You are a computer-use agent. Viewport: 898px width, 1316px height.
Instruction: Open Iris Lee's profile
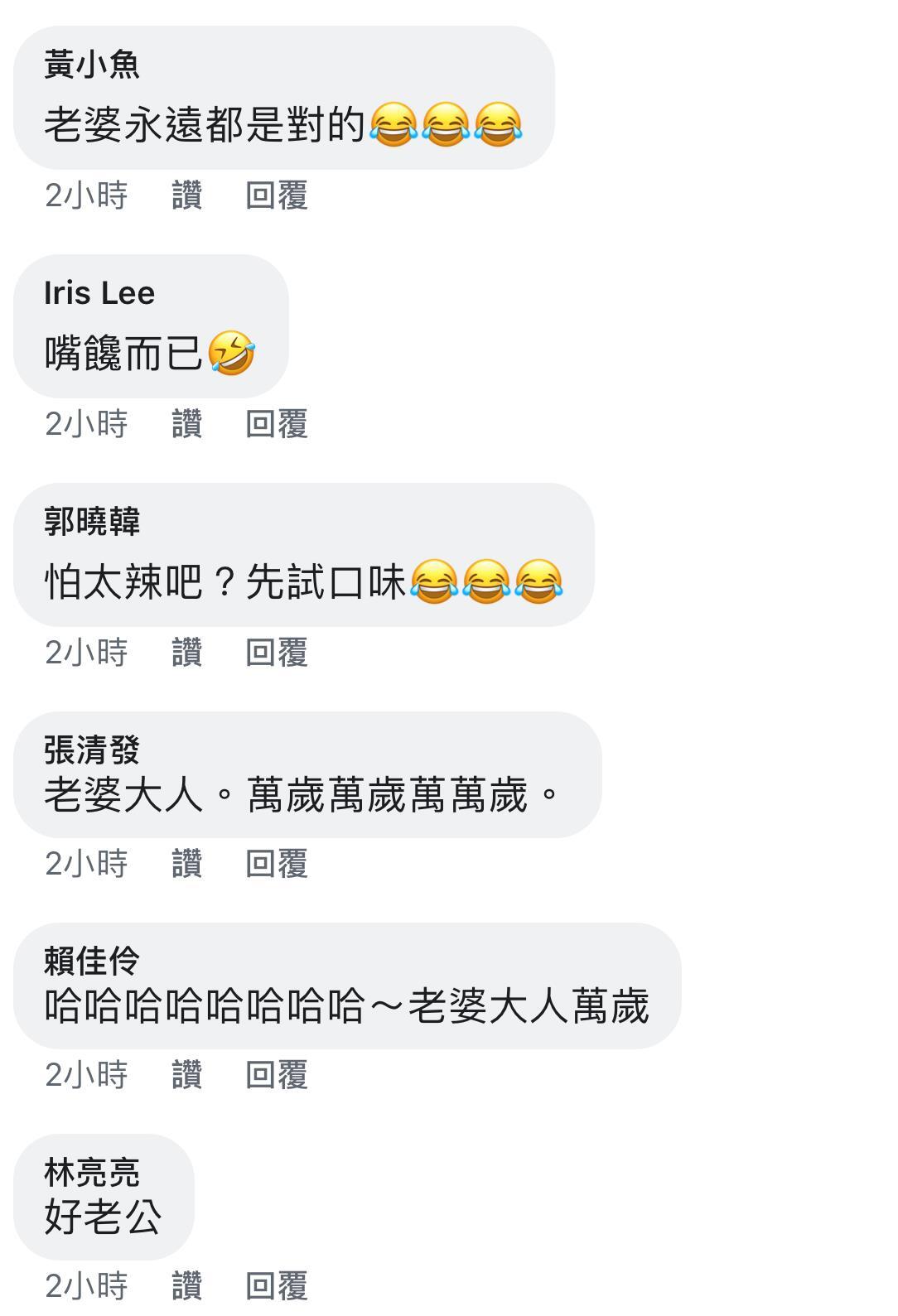point(99,293)
